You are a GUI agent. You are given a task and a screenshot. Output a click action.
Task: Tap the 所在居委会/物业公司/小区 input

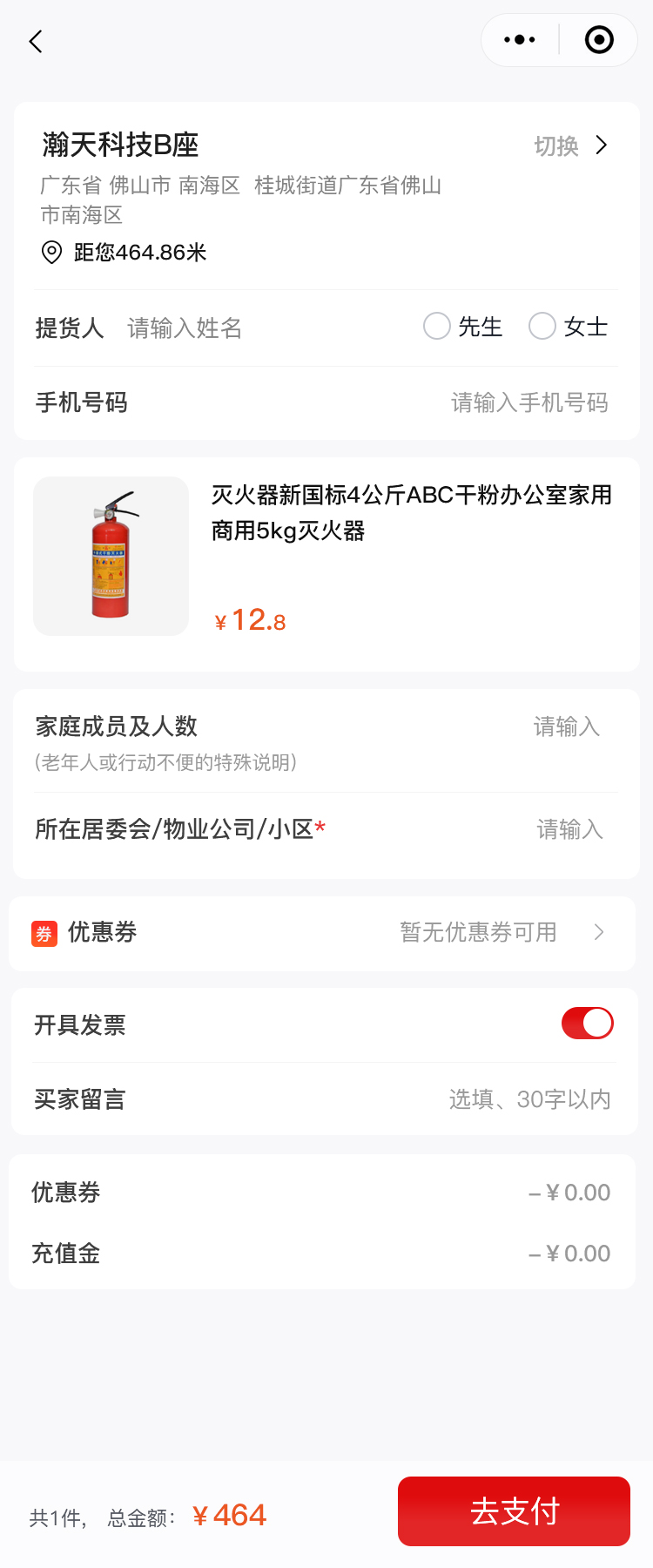tap(569, 829)
